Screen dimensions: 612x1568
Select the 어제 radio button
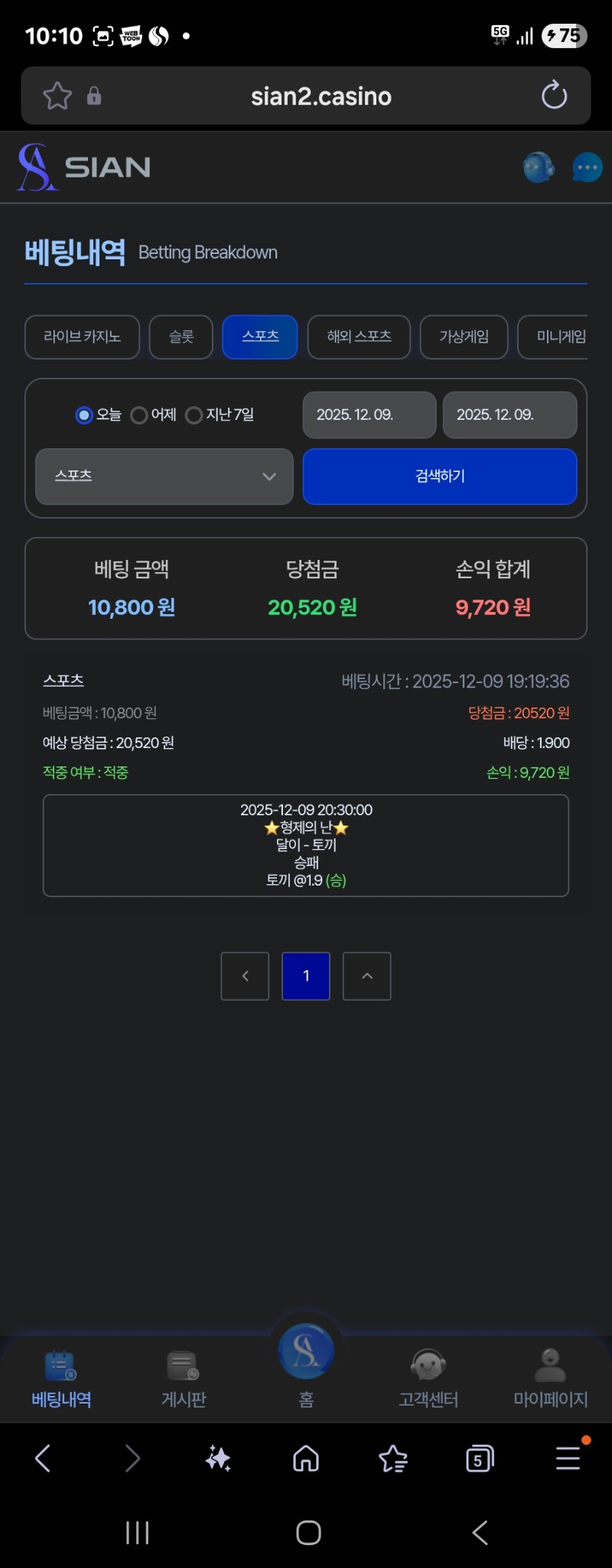139,415
